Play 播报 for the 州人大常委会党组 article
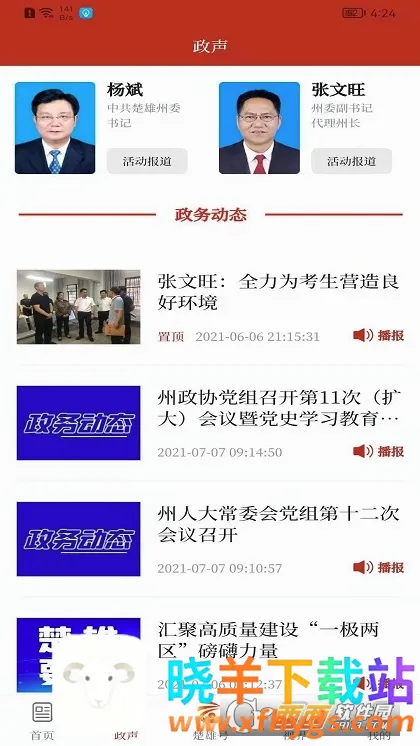The image size is (420, 746). point(379,567)
